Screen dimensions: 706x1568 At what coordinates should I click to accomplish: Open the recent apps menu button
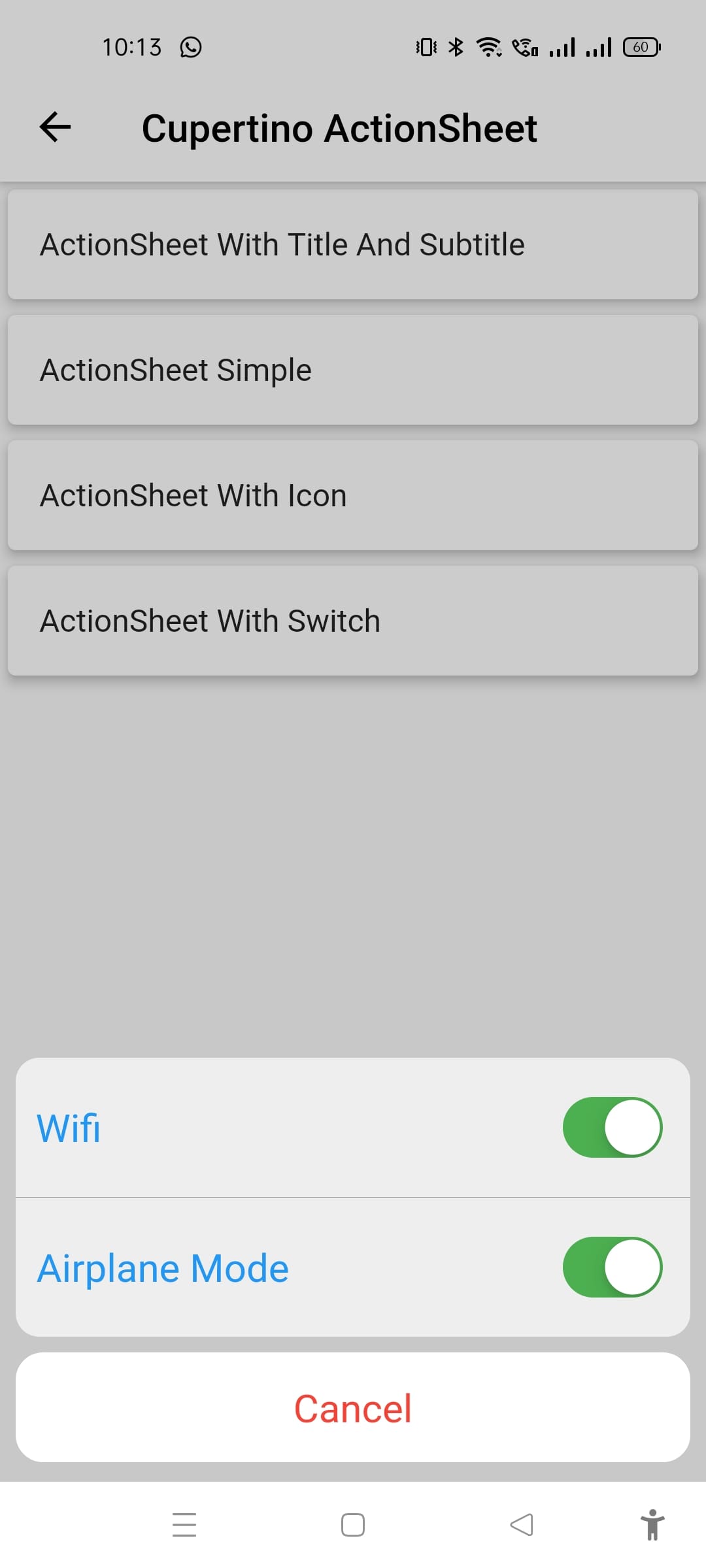pos(184,1525)
